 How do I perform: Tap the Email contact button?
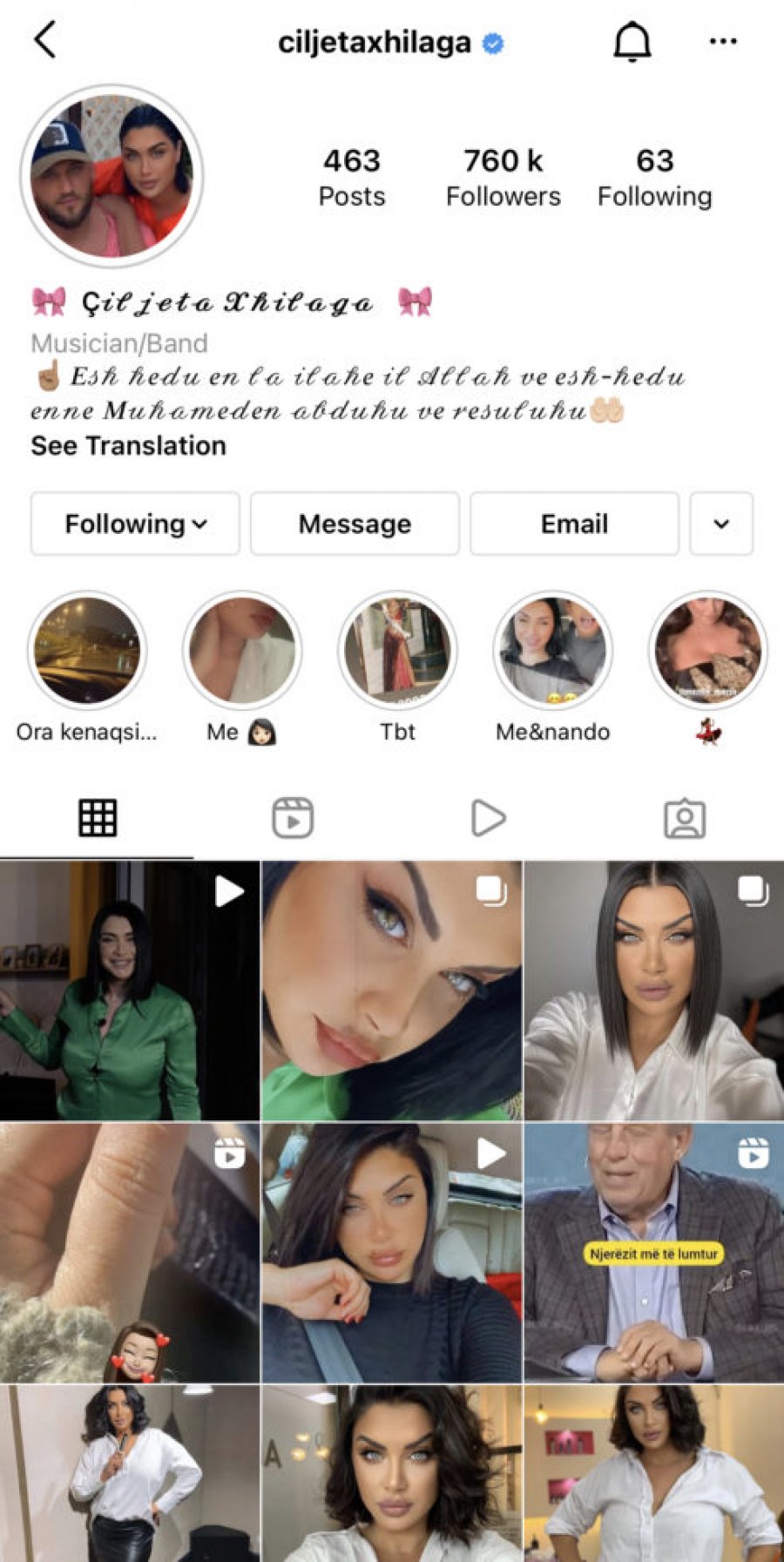(574, 524)
